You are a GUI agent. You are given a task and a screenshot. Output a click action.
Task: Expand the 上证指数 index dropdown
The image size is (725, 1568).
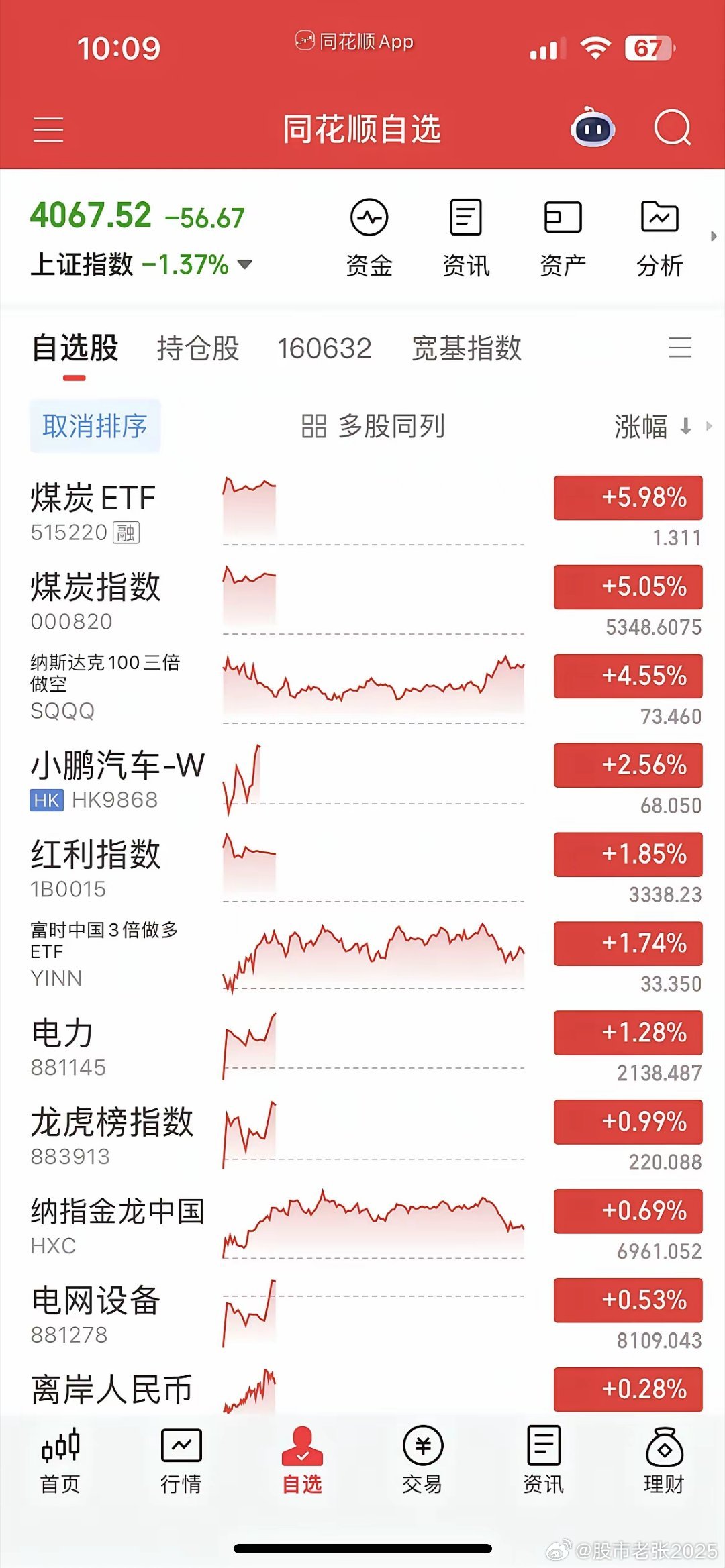tap(245, 264)
